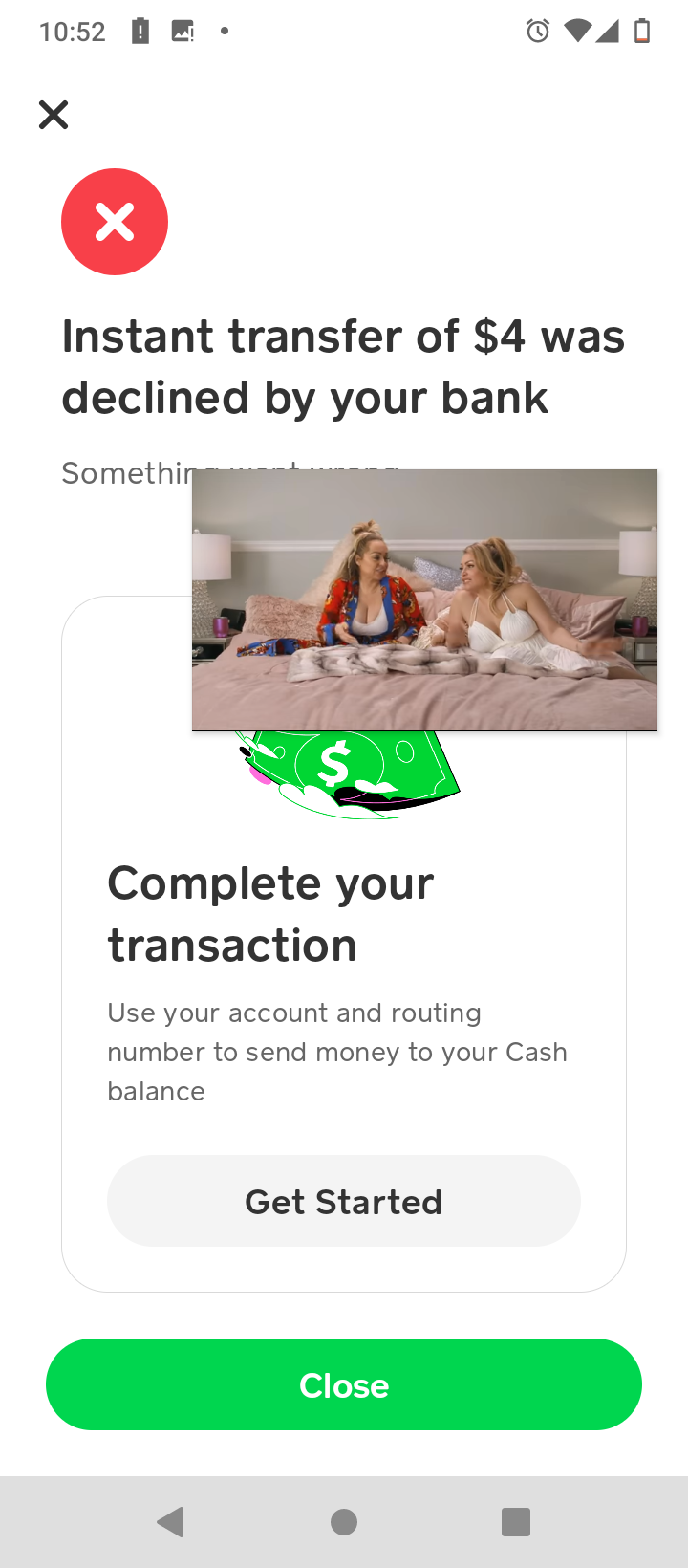
Task: Open the floating picture-in-picture video
Action: coord(424,600)
